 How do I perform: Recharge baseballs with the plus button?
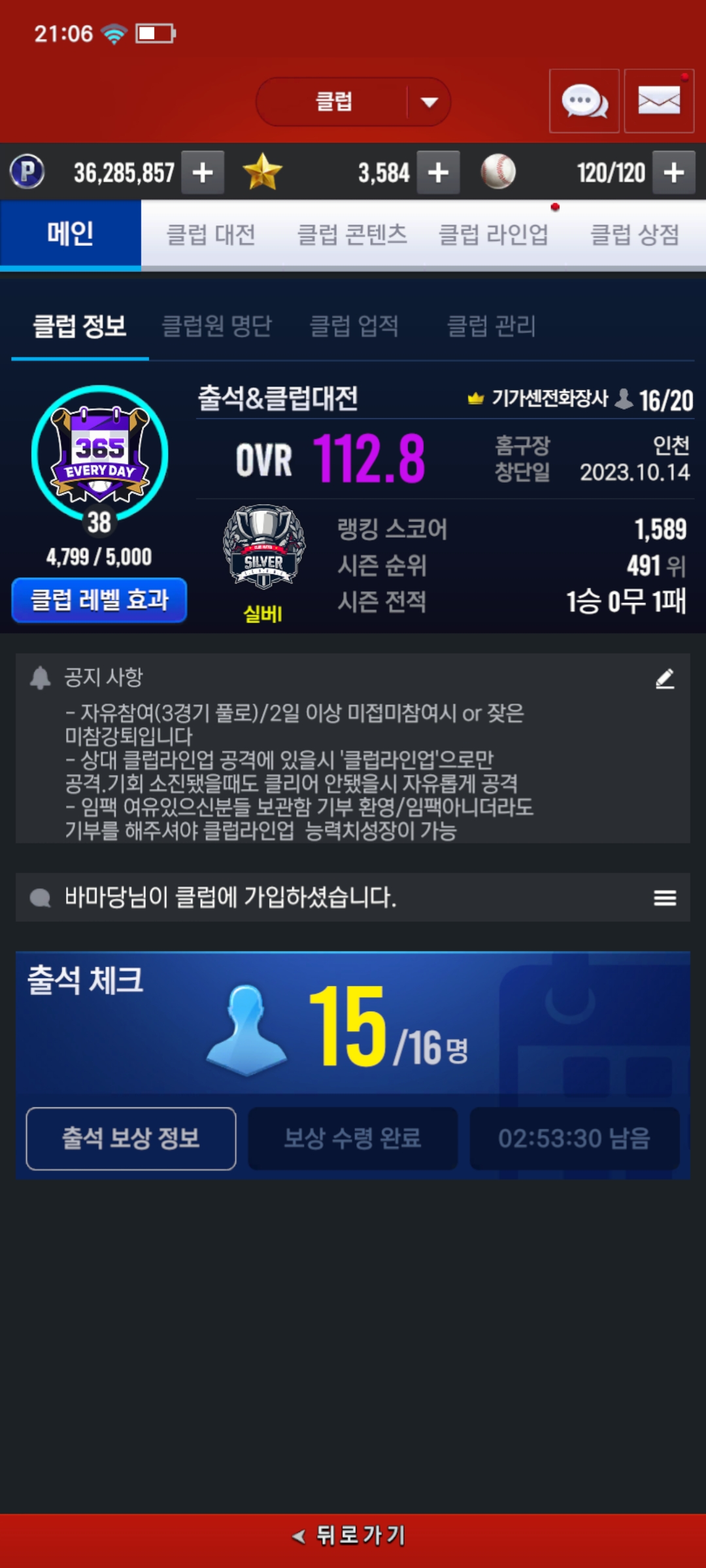point(673,172)
